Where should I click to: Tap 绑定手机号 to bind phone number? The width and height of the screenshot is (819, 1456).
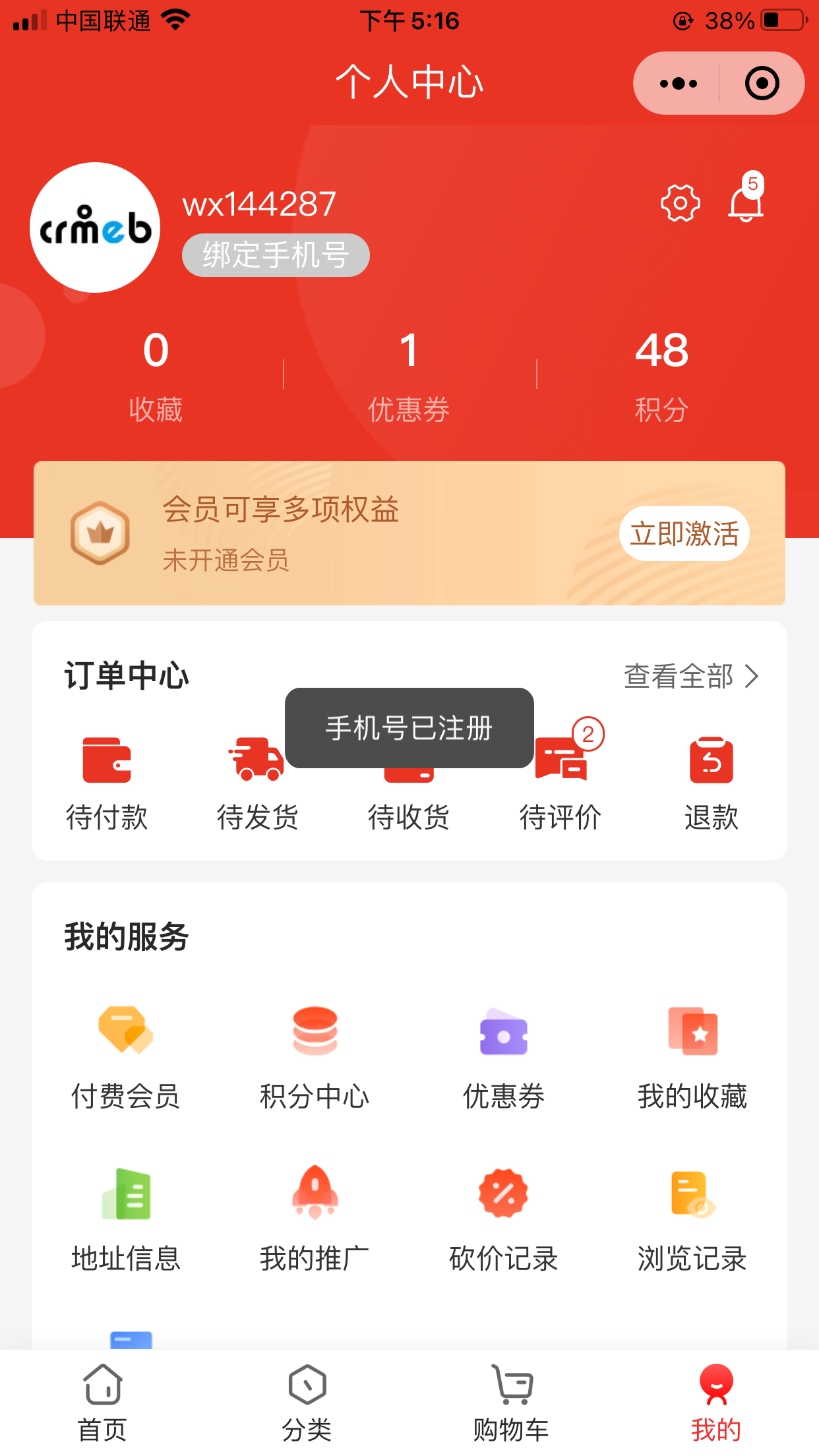[x=276, y=255]
